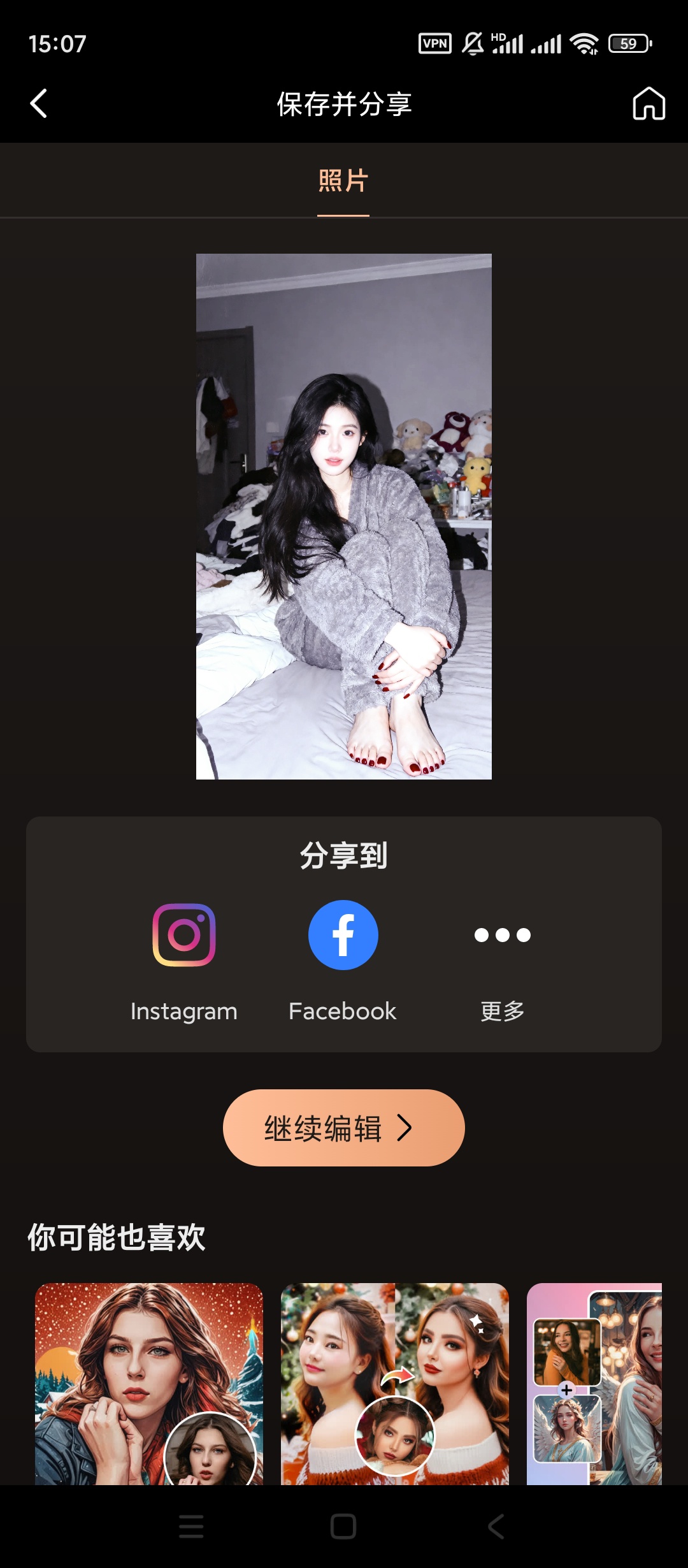This screenshot has height=1568, width=688.
Task: Tap 继续编辑 to keep editing
Action: [344, 1128]
